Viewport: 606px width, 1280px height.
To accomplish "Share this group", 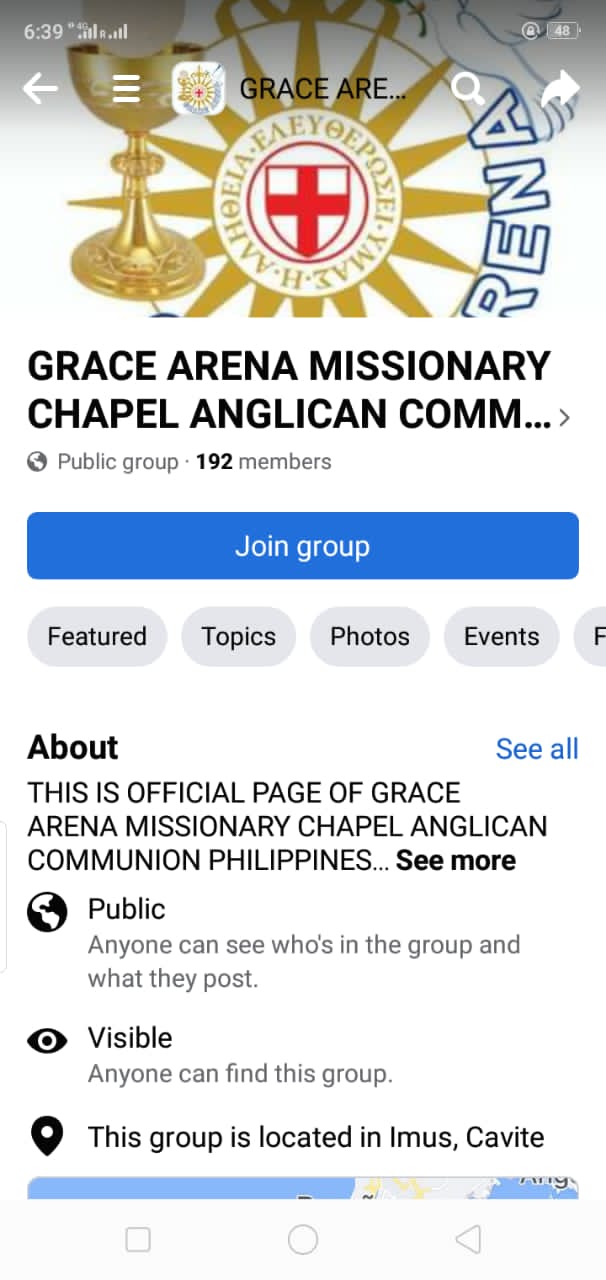I will pos(560,89).
